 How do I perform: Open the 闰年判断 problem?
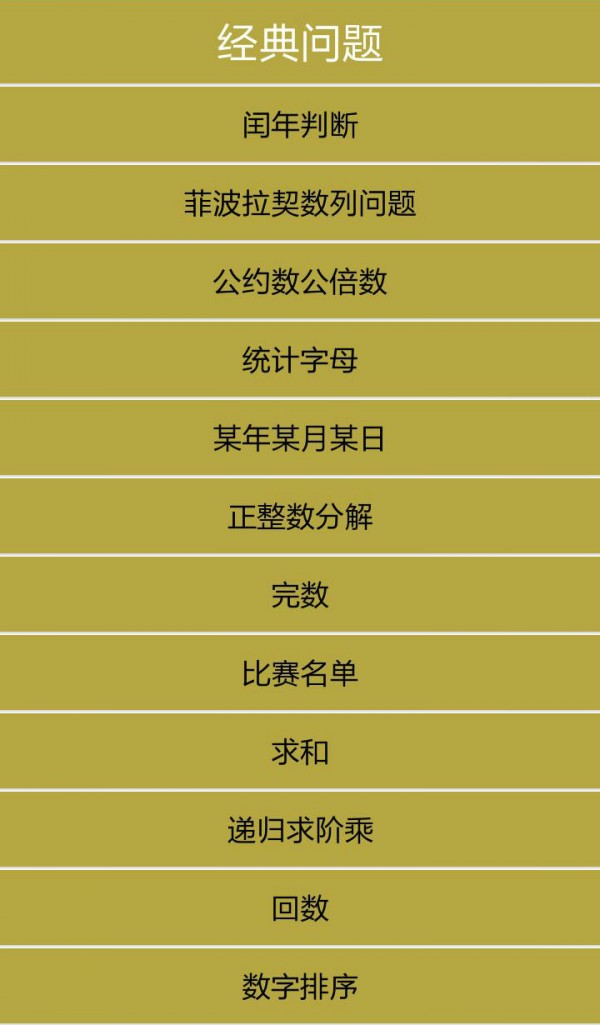tap(300, 125)
